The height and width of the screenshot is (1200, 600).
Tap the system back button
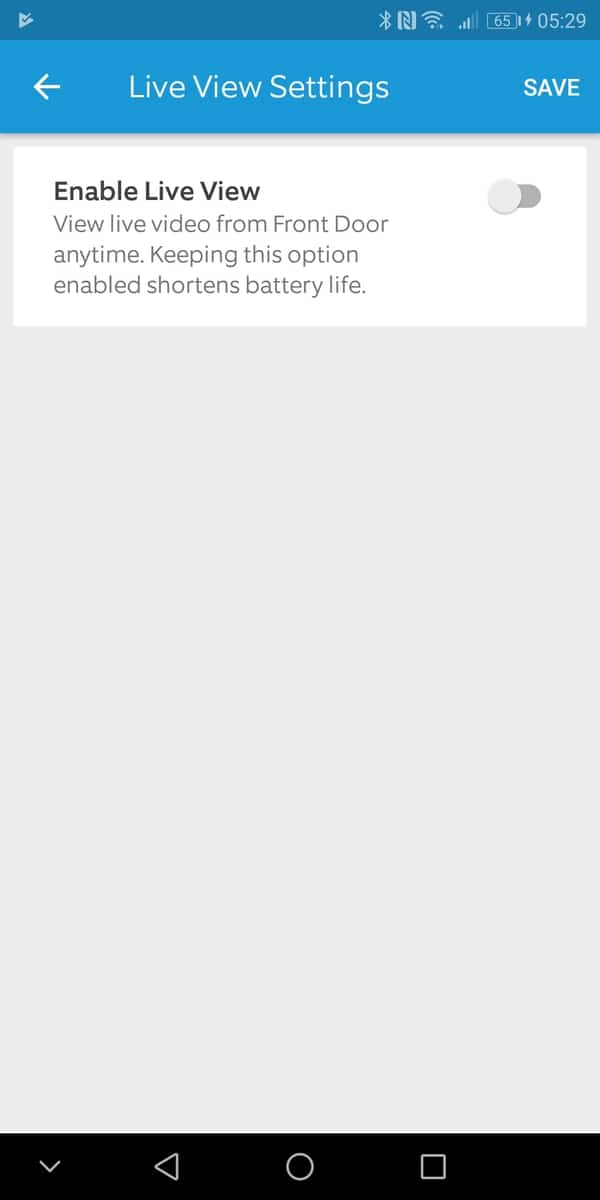[x=167, y=1166]
